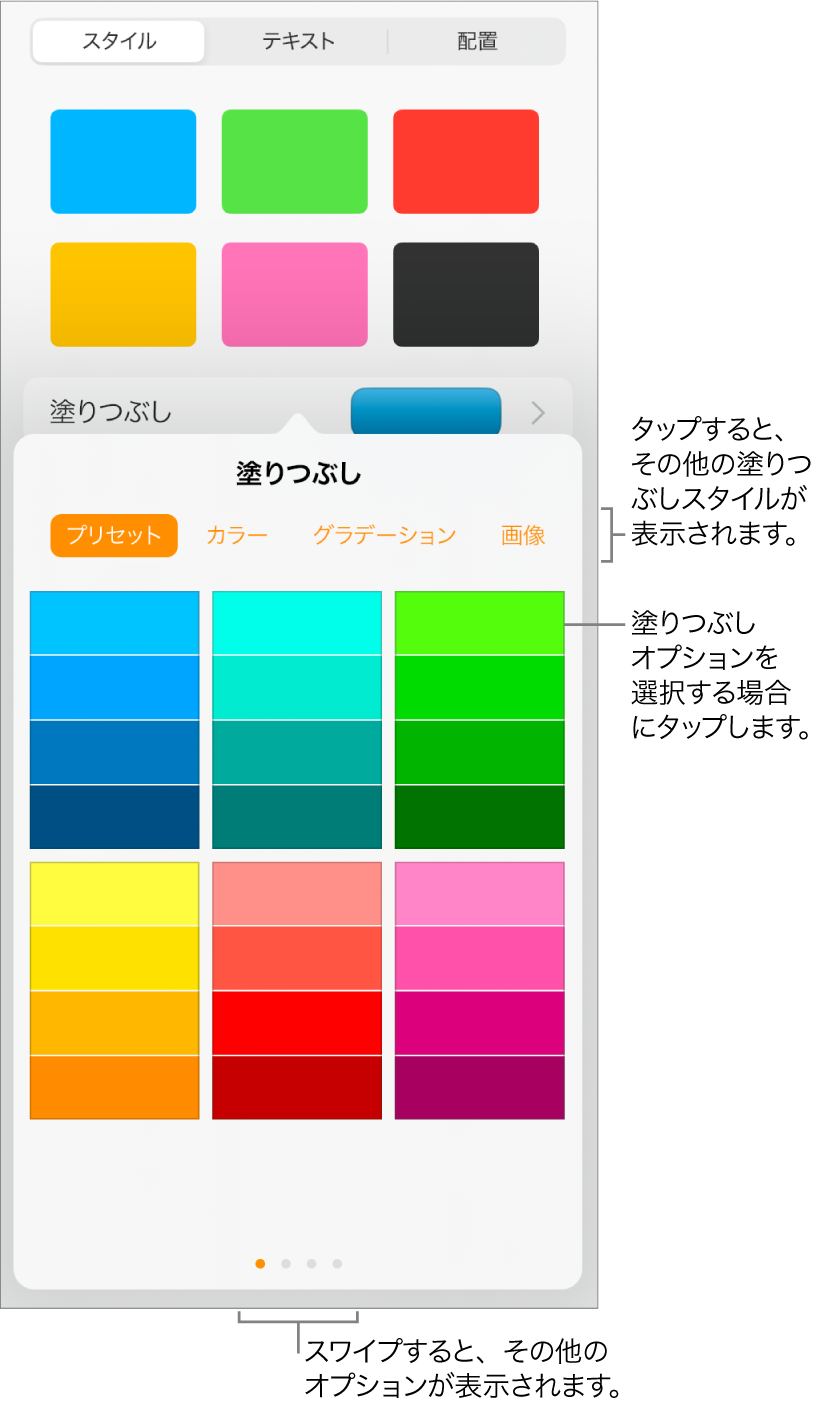Screen dimensions: 833x1407
Task: Apply the pink shape style preset
Action: point(294,294)
